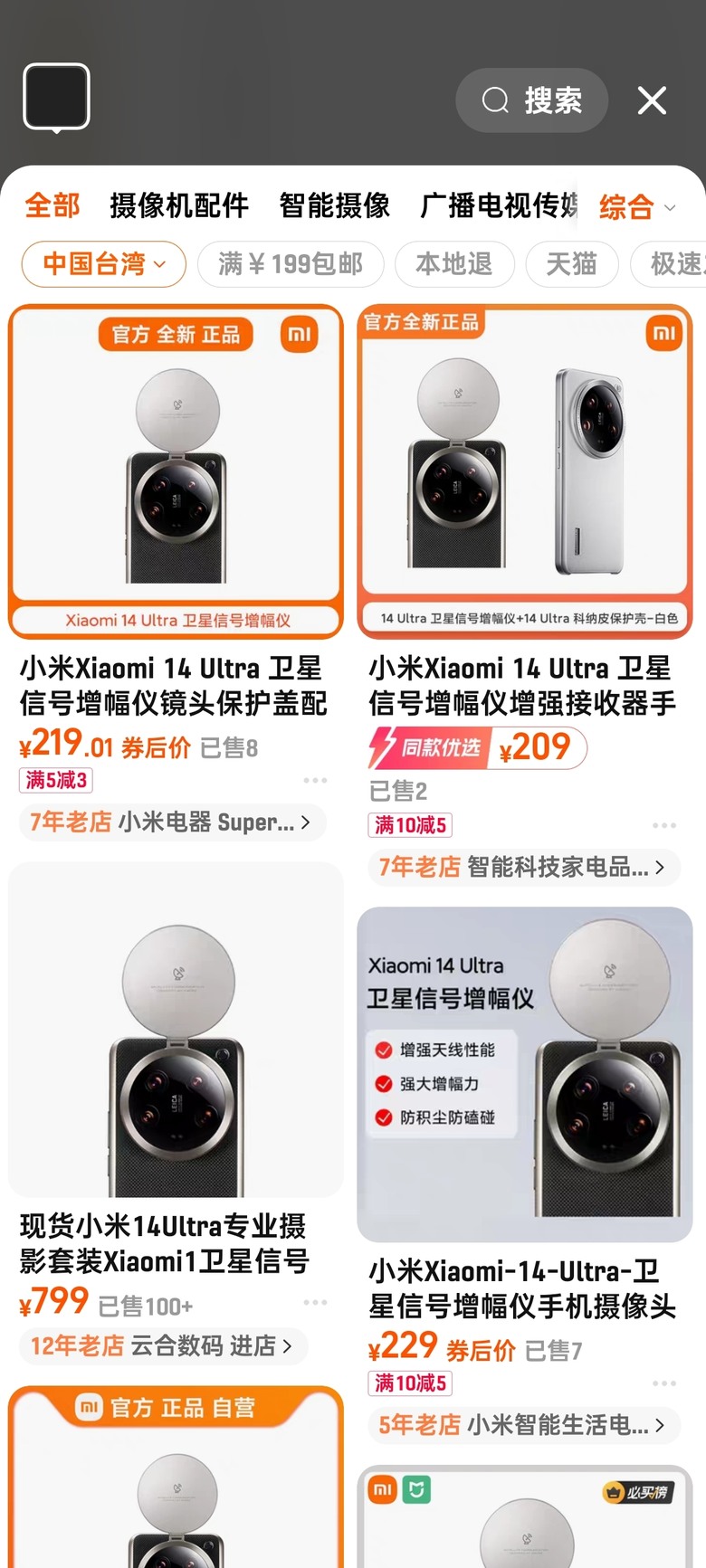Switch to the 全部 category tab
Viewport: 706px width, 1568px height.
[x=52, y=205]
